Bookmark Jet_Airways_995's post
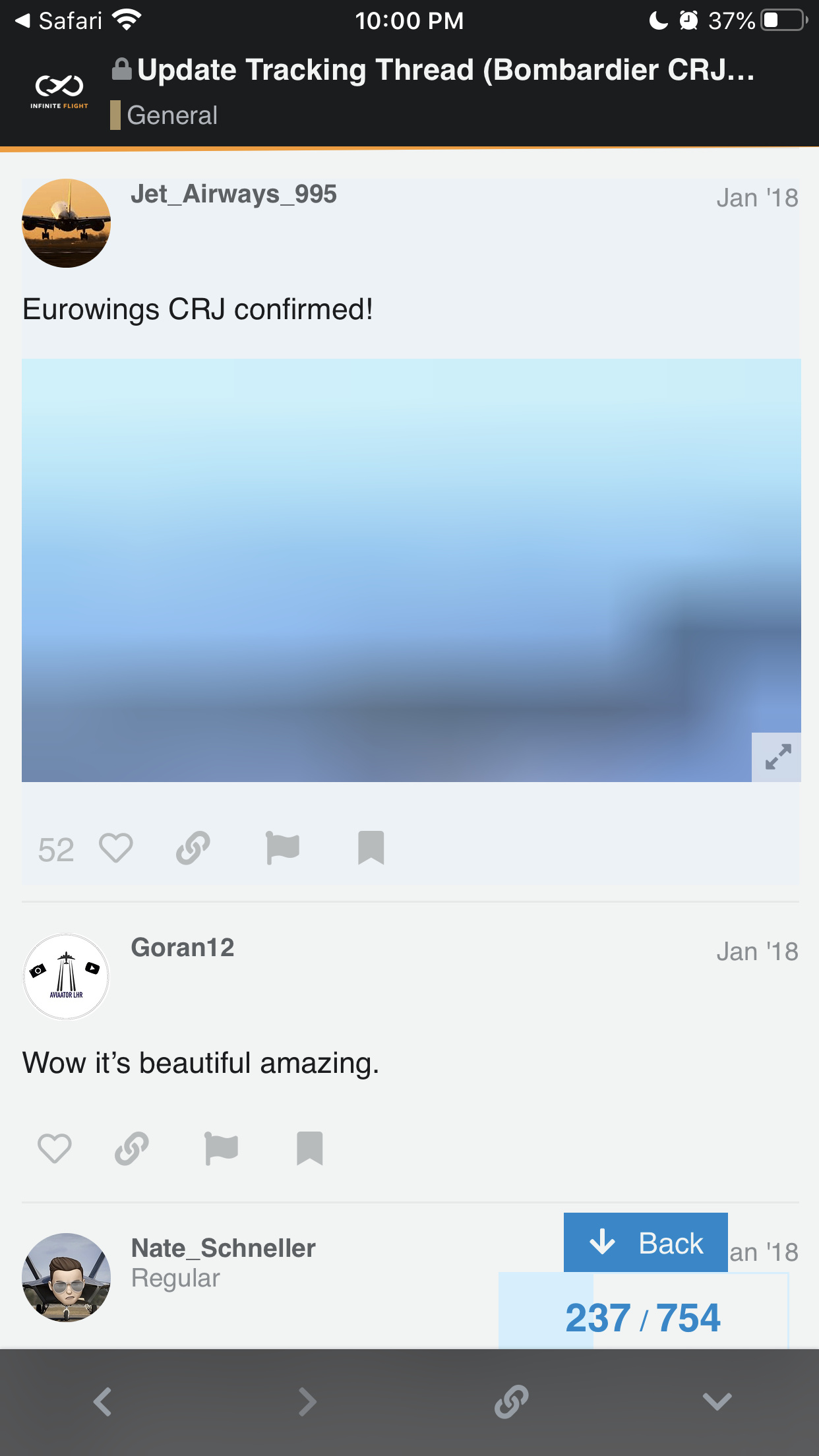 tap(371, 848)
